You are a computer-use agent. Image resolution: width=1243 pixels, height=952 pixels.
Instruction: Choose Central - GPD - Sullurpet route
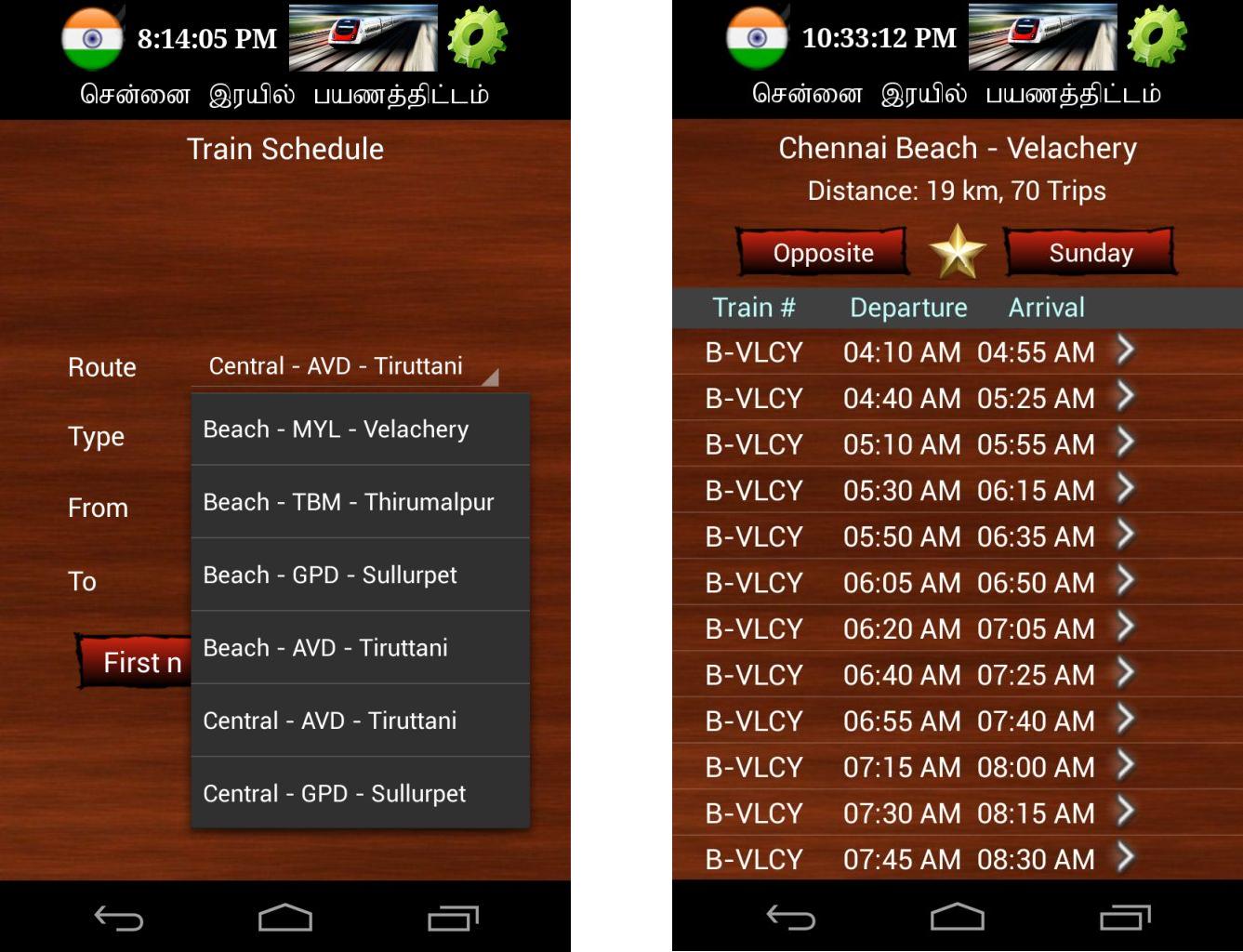(x=360, y=793)
